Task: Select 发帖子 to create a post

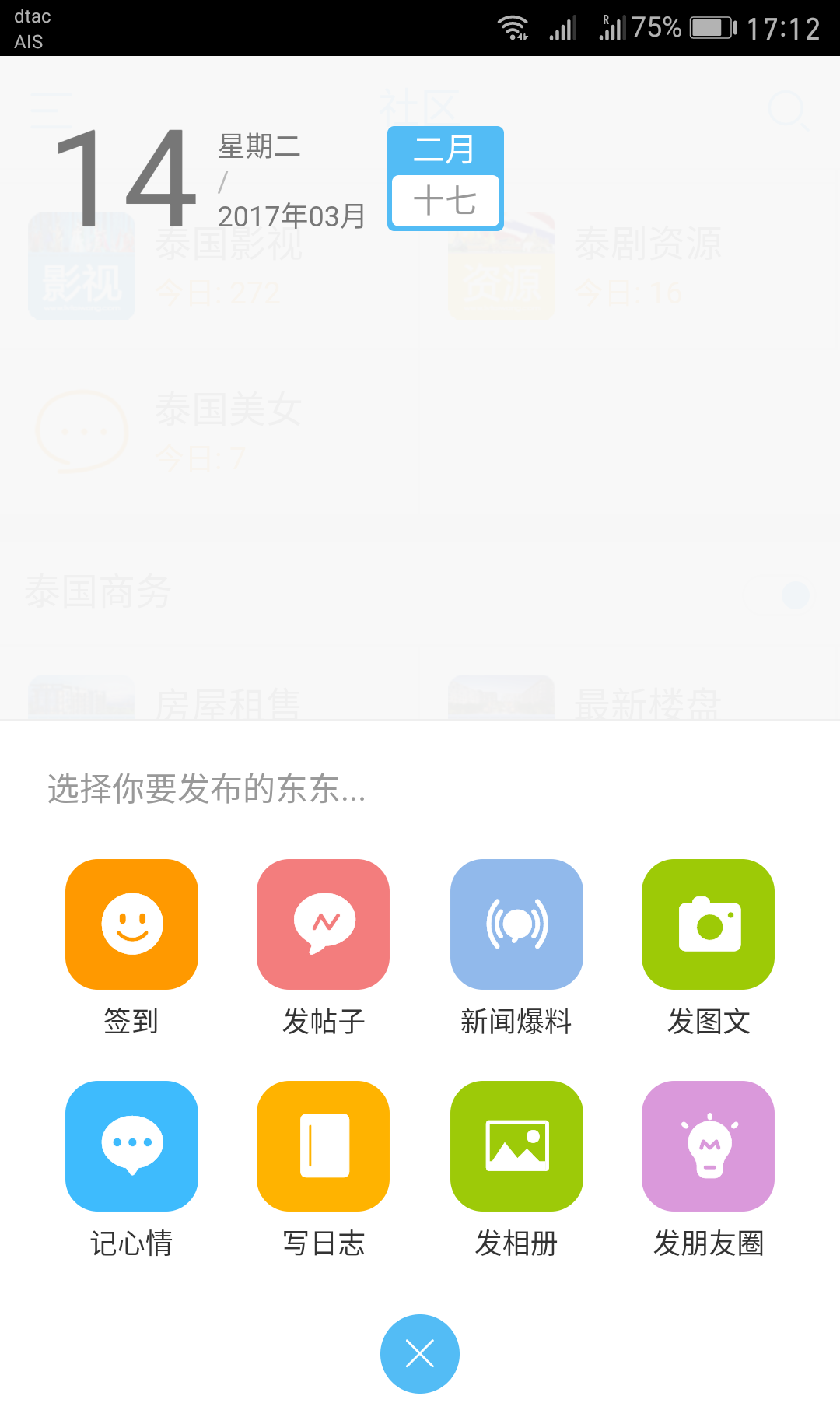Action: pos(323,924)
